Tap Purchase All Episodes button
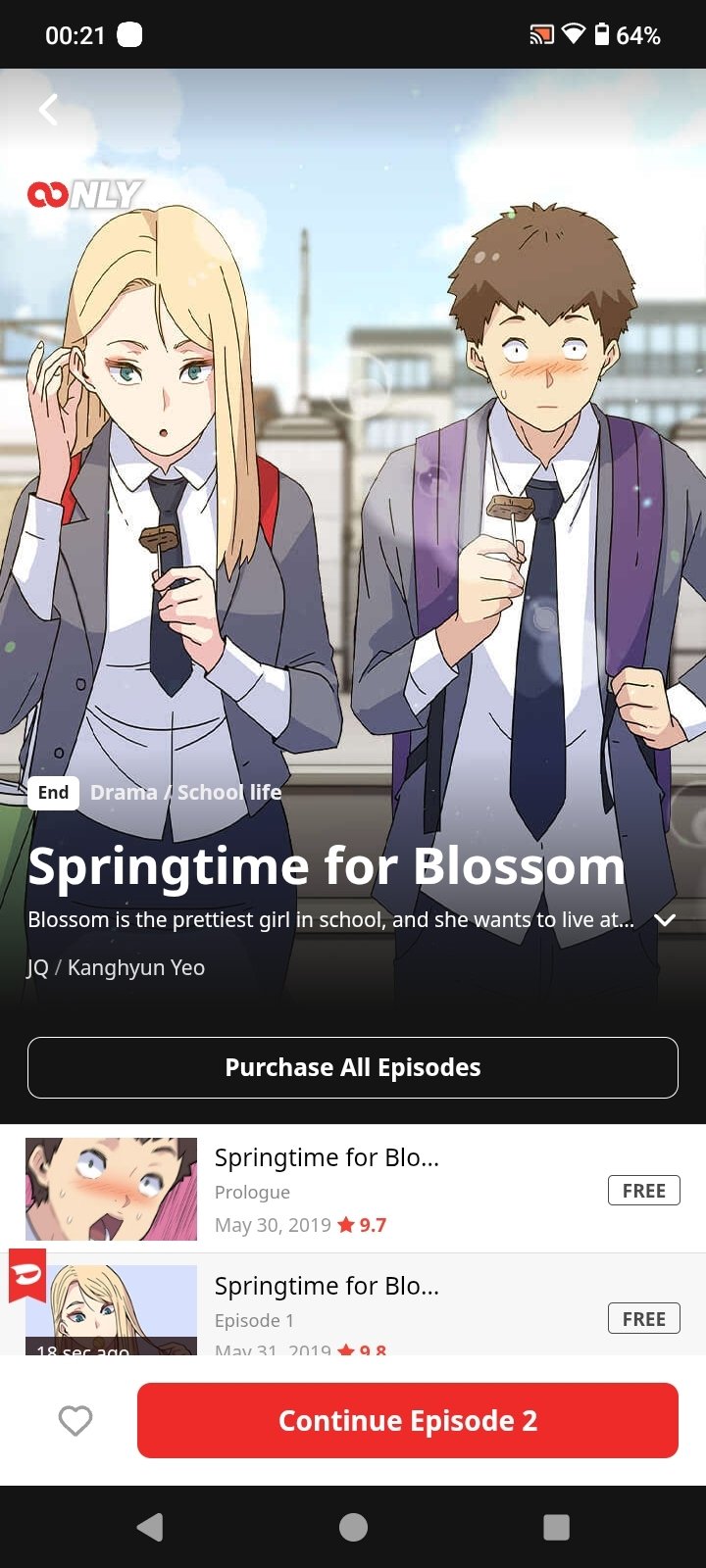This screenshot has width=706, height=1568. click(353, 1067)
